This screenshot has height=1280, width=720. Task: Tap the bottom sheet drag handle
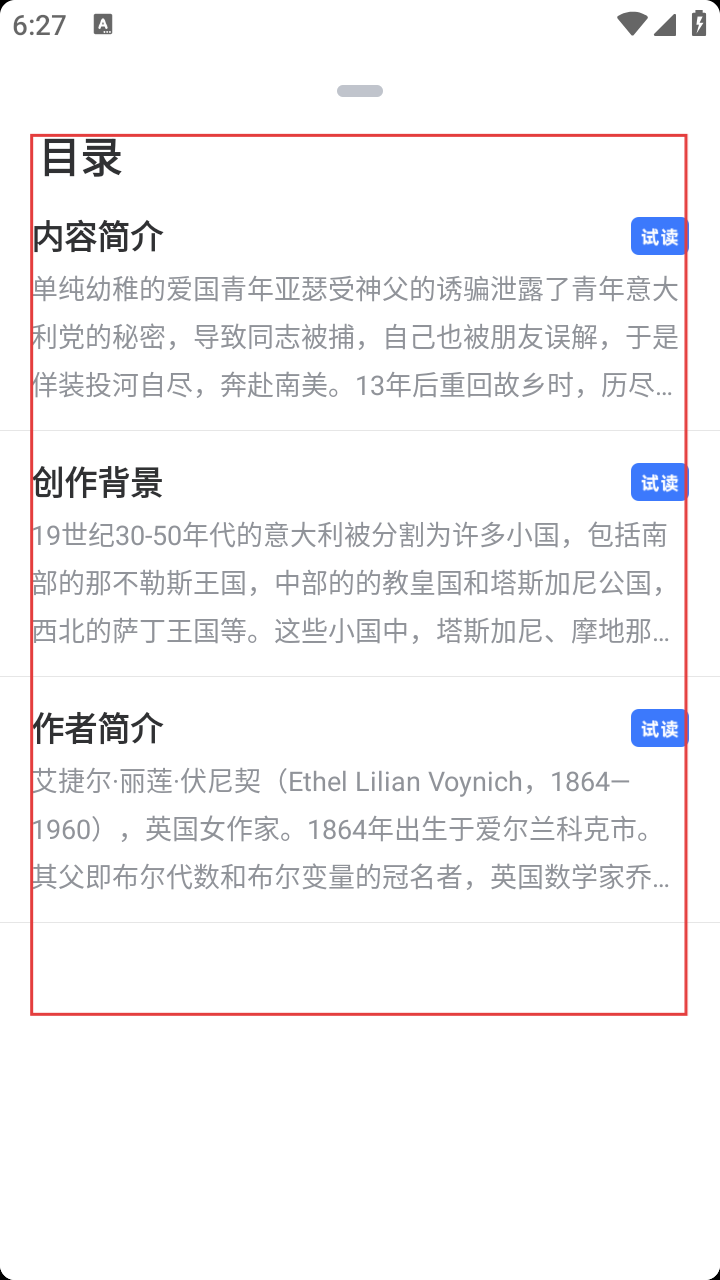pyautogui.click(x=360, y=91)
